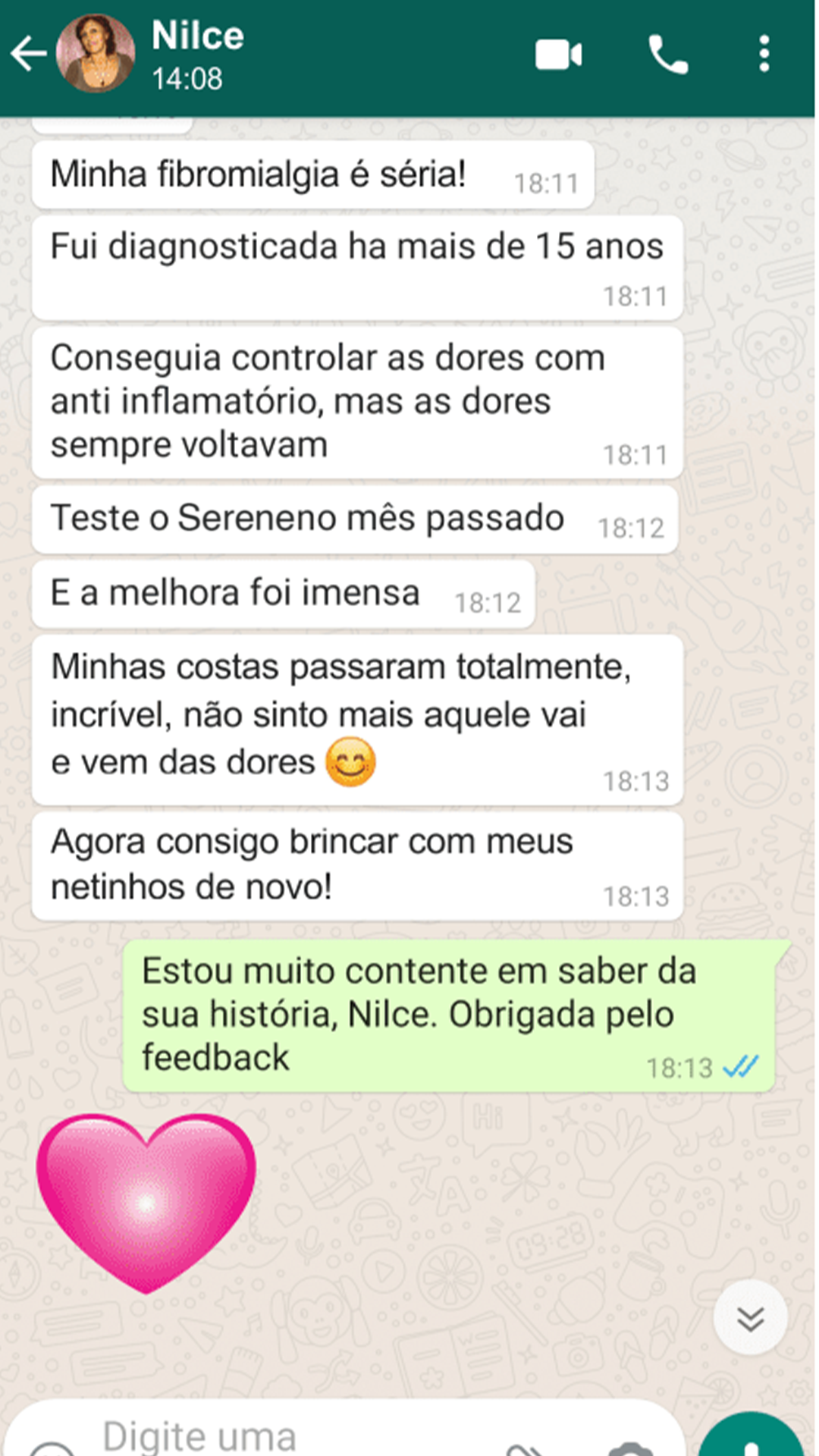Start a video call with Nilce
The image size is (819, 1456).
pyautogui.click(x=559, y=55)
